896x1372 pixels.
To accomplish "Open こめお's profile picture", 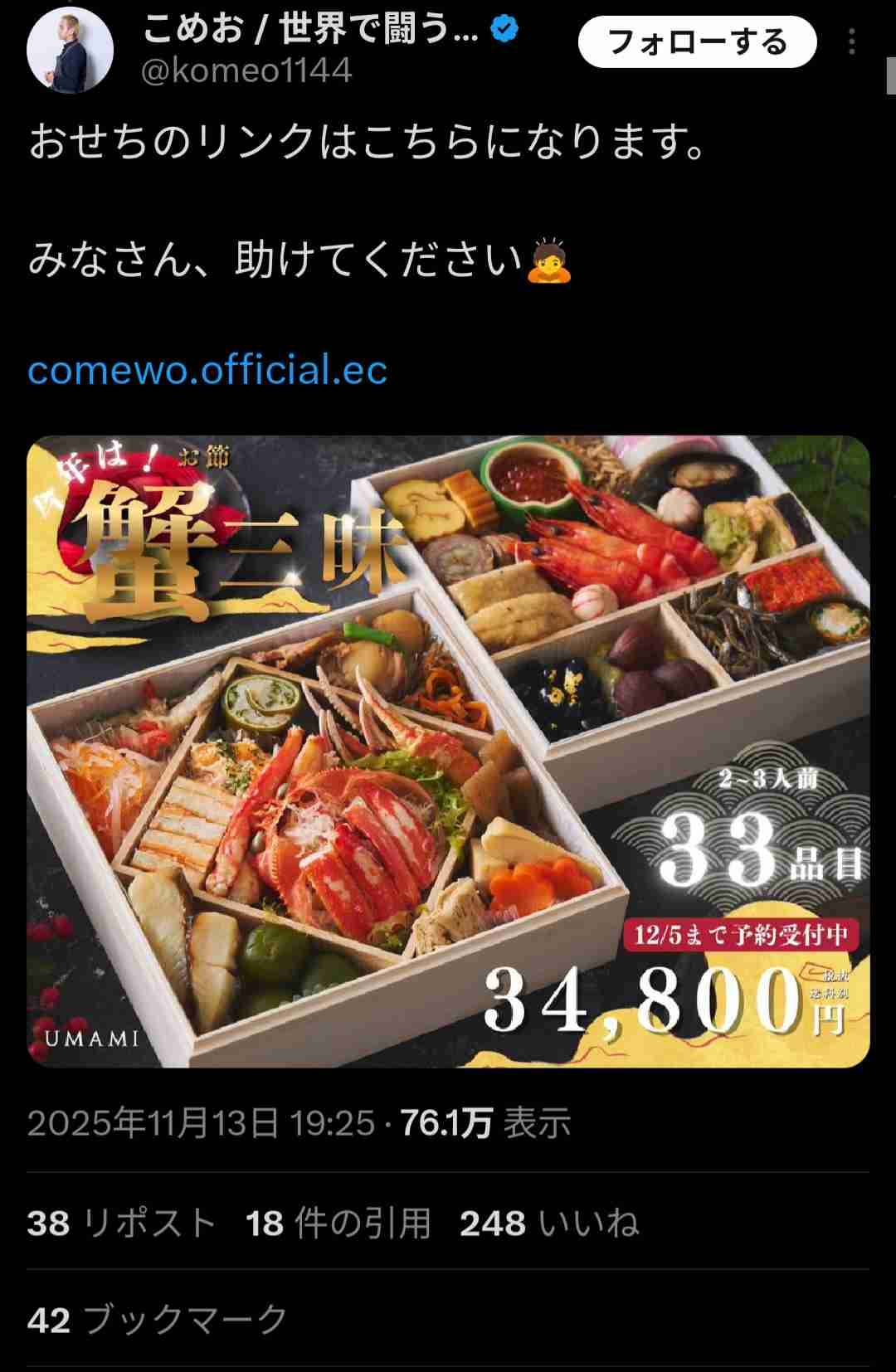I will point(70,51).
